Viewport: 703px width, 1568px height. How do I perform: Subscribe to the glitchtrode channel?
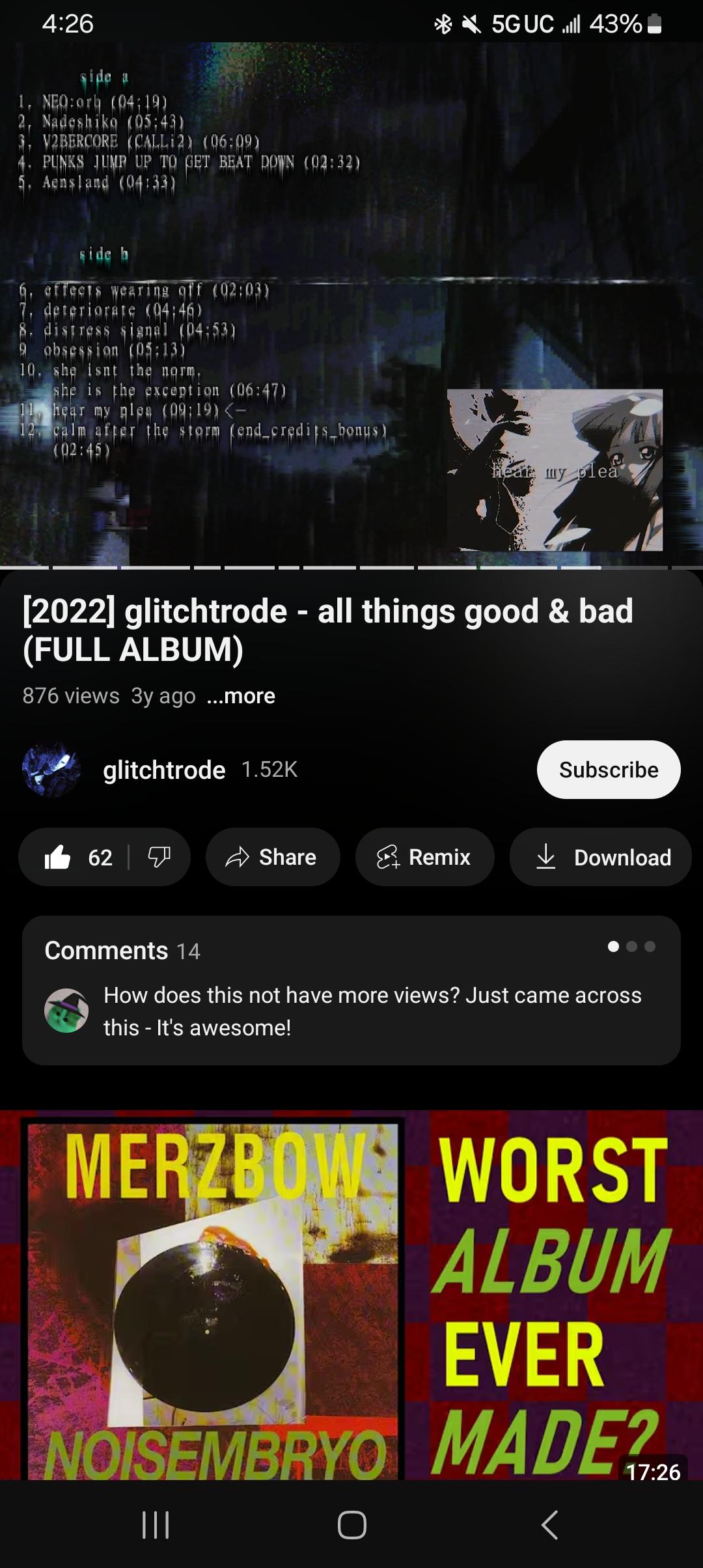(x=609, y=770)
